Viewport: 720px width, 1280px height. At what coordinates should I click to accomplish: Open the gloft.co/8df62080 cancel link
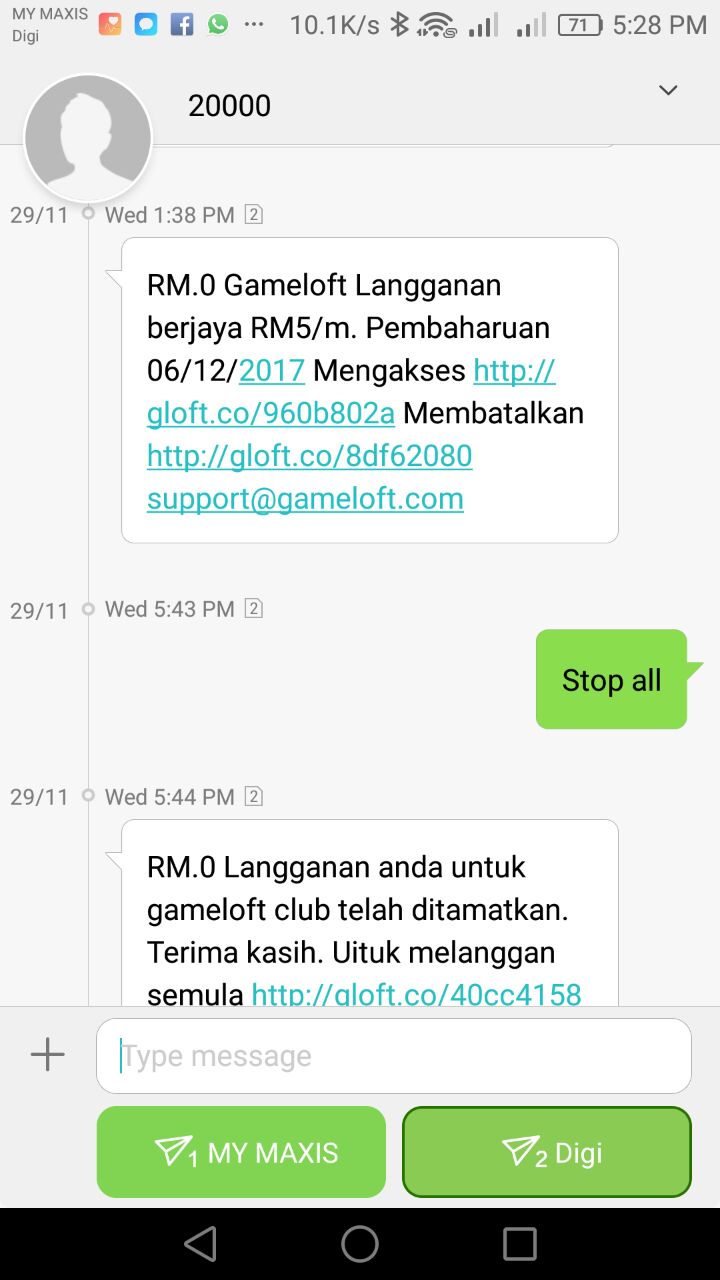click(309, 456)
